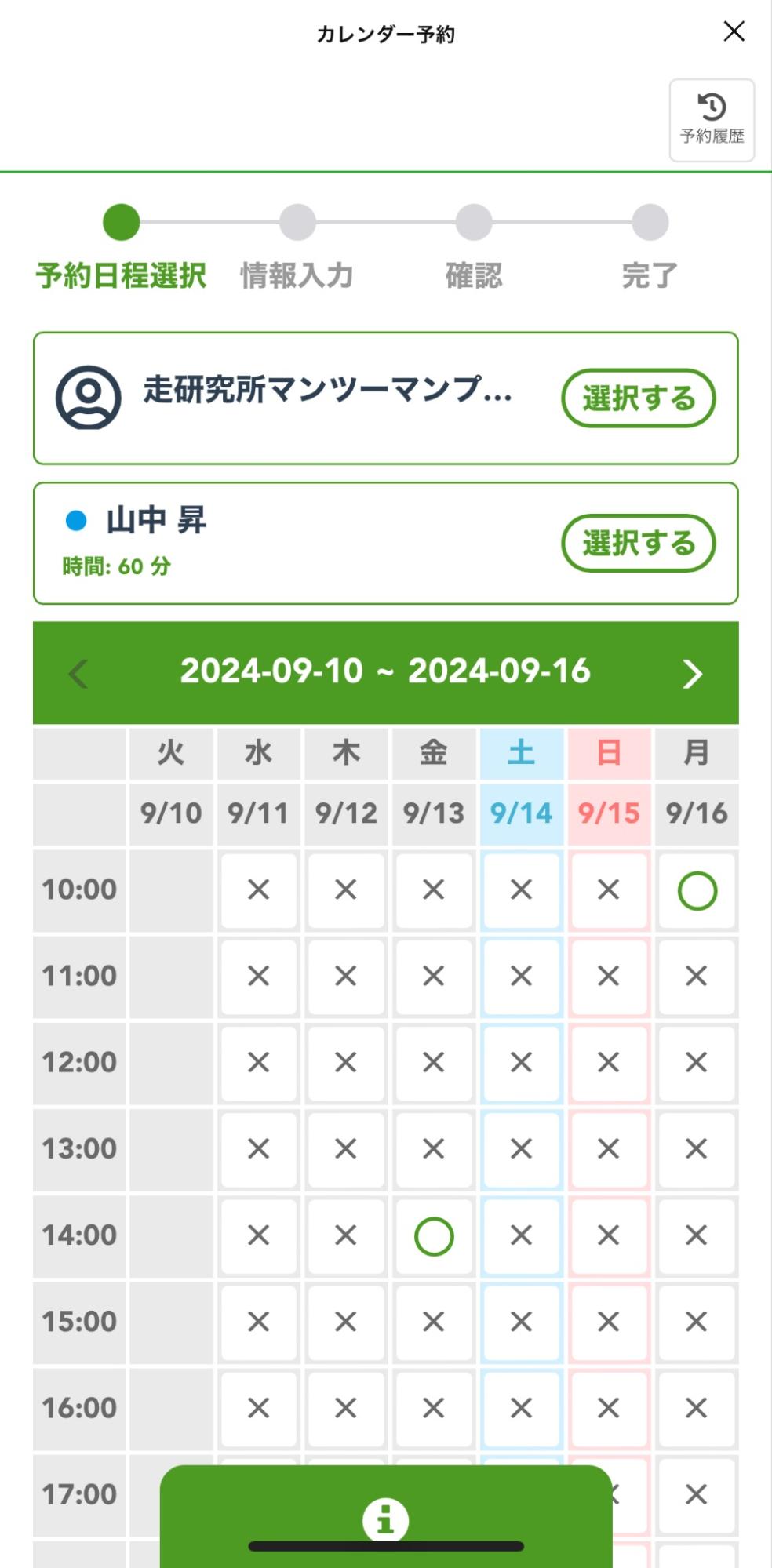Click the green 予約日程選択 step circle

click(x=121, y=223)
